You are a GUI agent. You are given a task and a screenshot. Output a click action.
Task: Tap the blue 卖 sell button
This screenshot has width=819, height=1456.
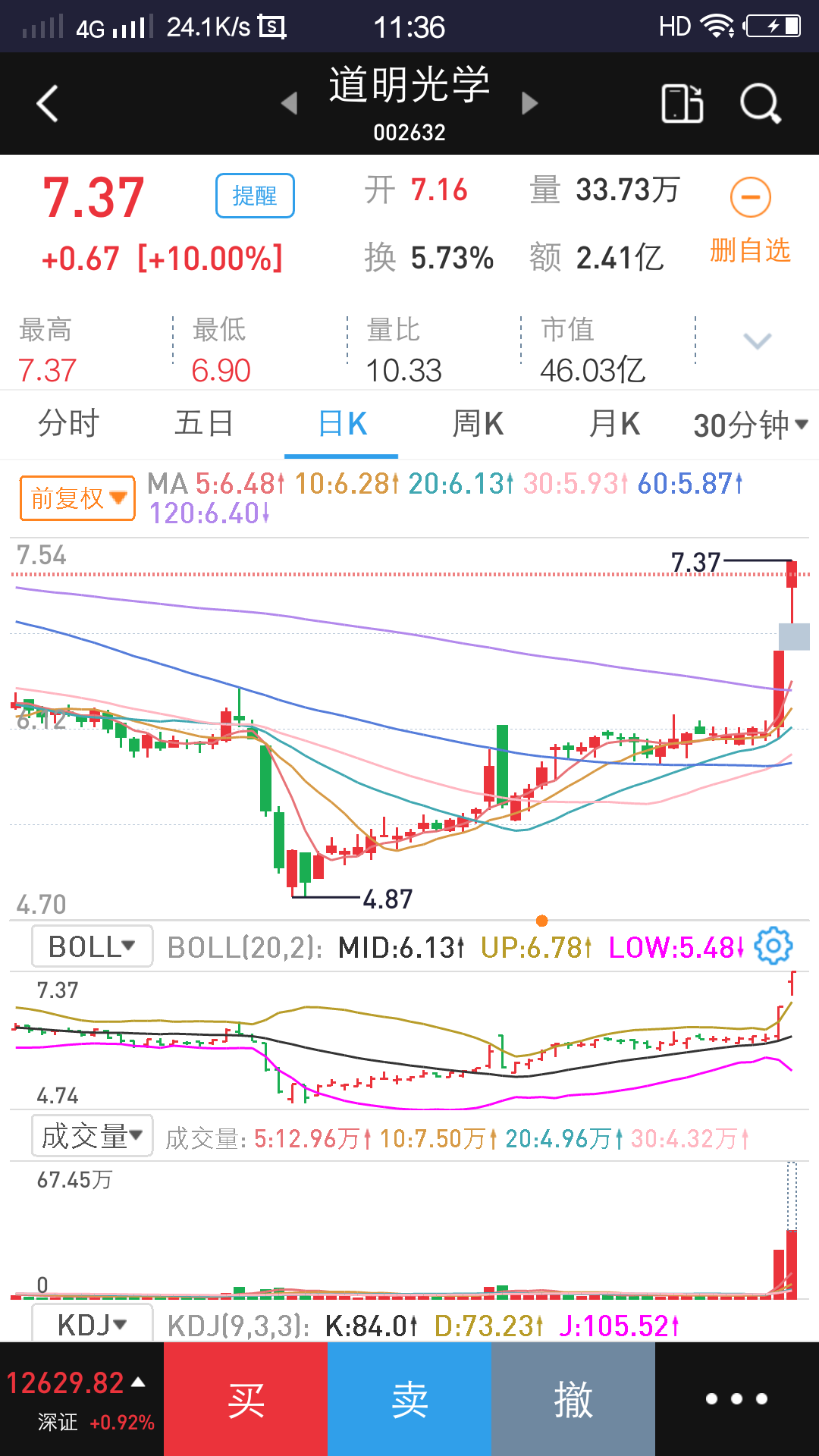409,1399
